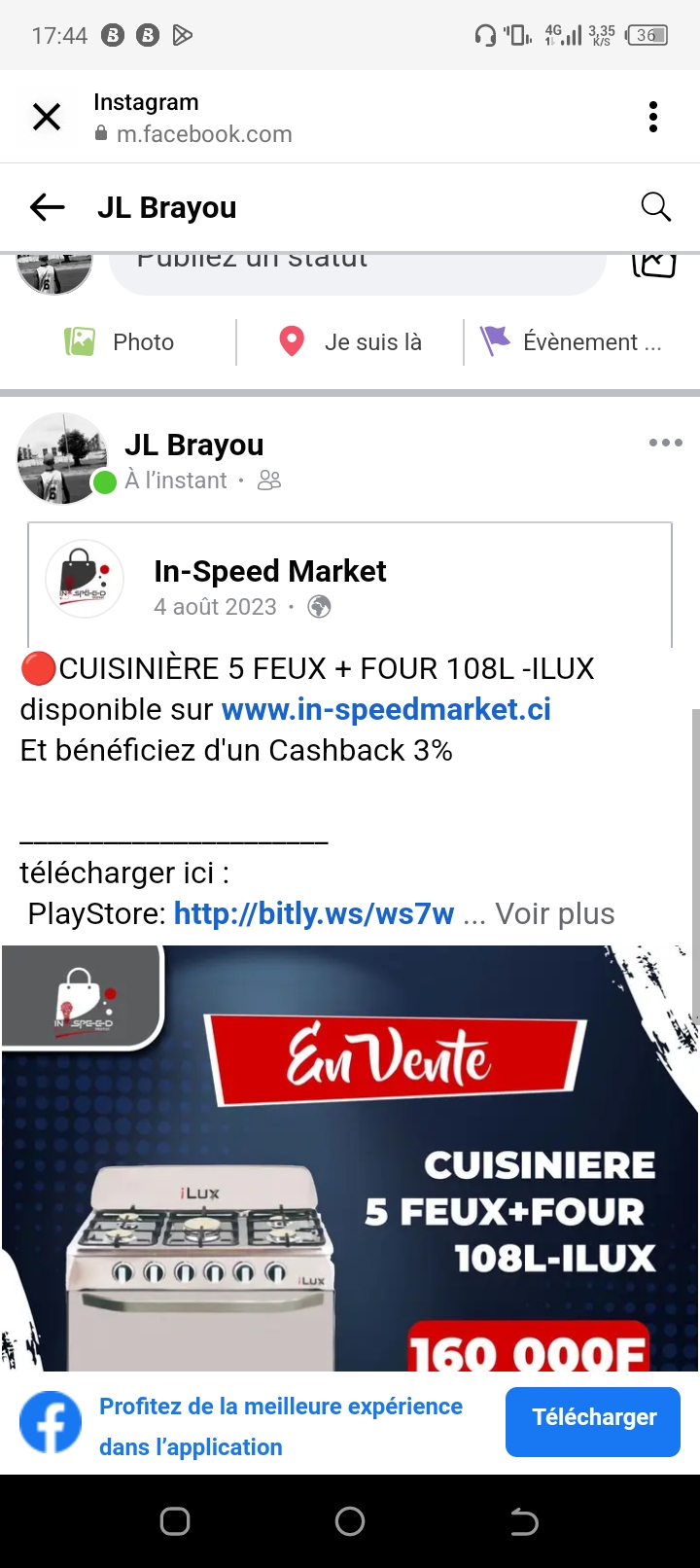Tap the Publiez un statut field
700x1568 pixels.
coord(358,271)
